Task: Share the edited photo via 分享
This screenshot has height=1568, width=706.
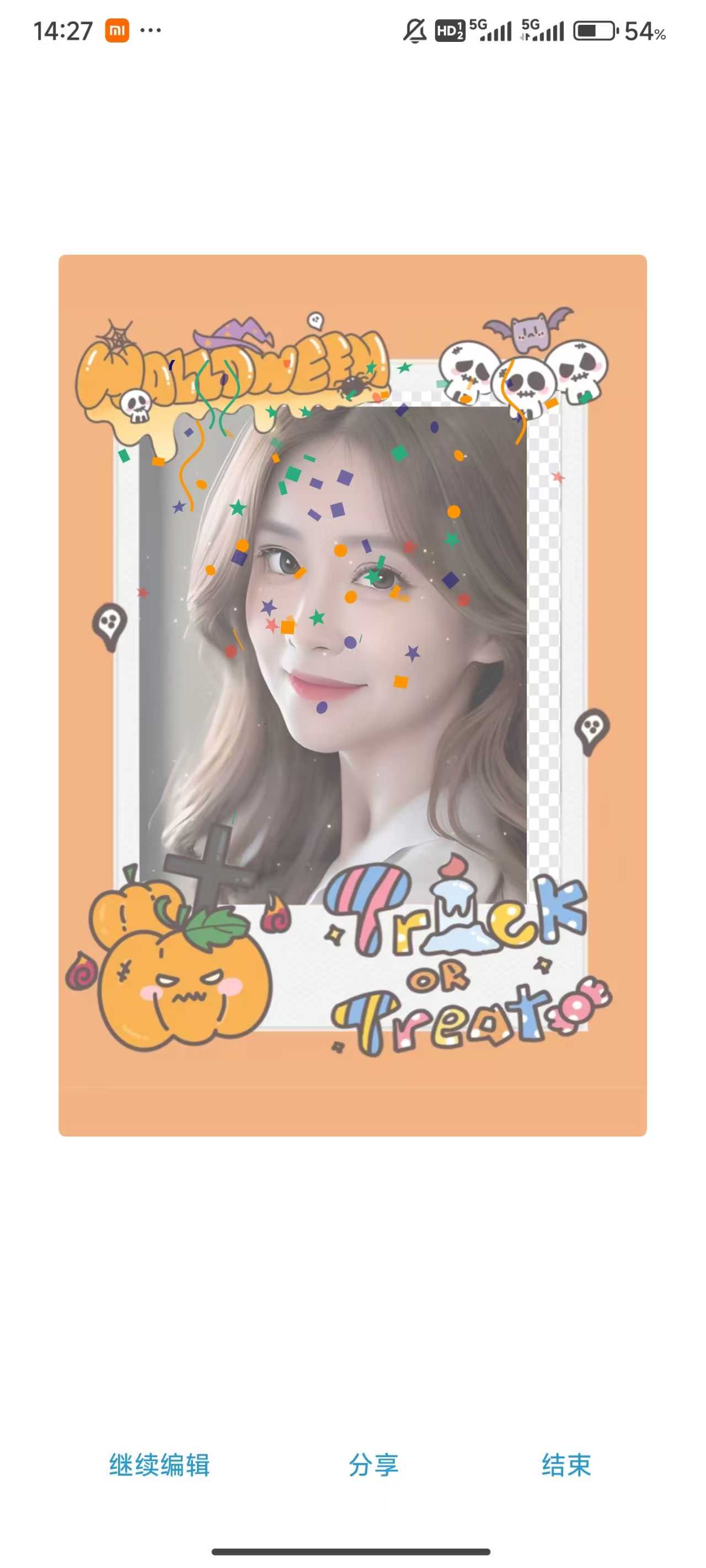Action: click(373, 1465)
